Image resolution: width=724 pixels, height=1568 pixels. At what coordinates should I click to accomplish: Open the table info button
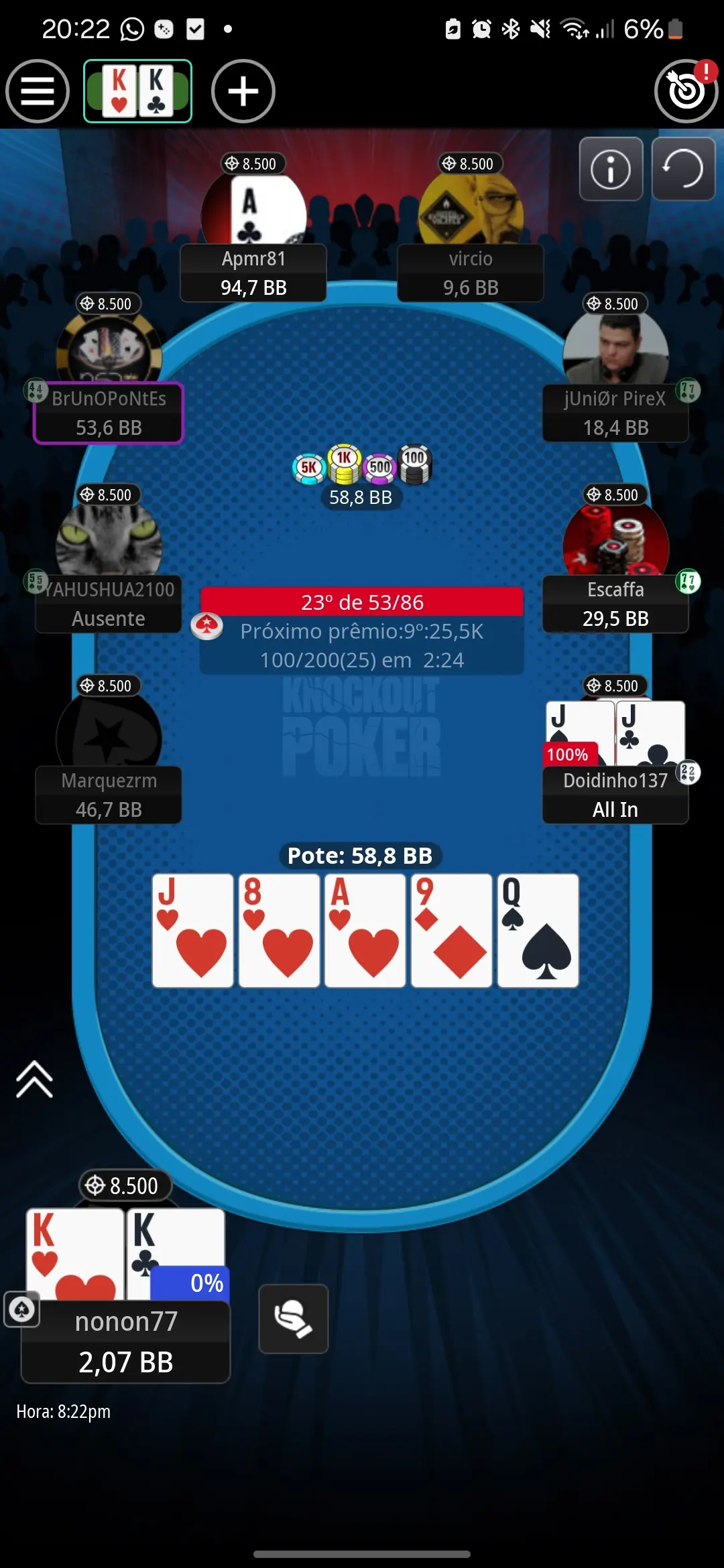pos(611,169)
